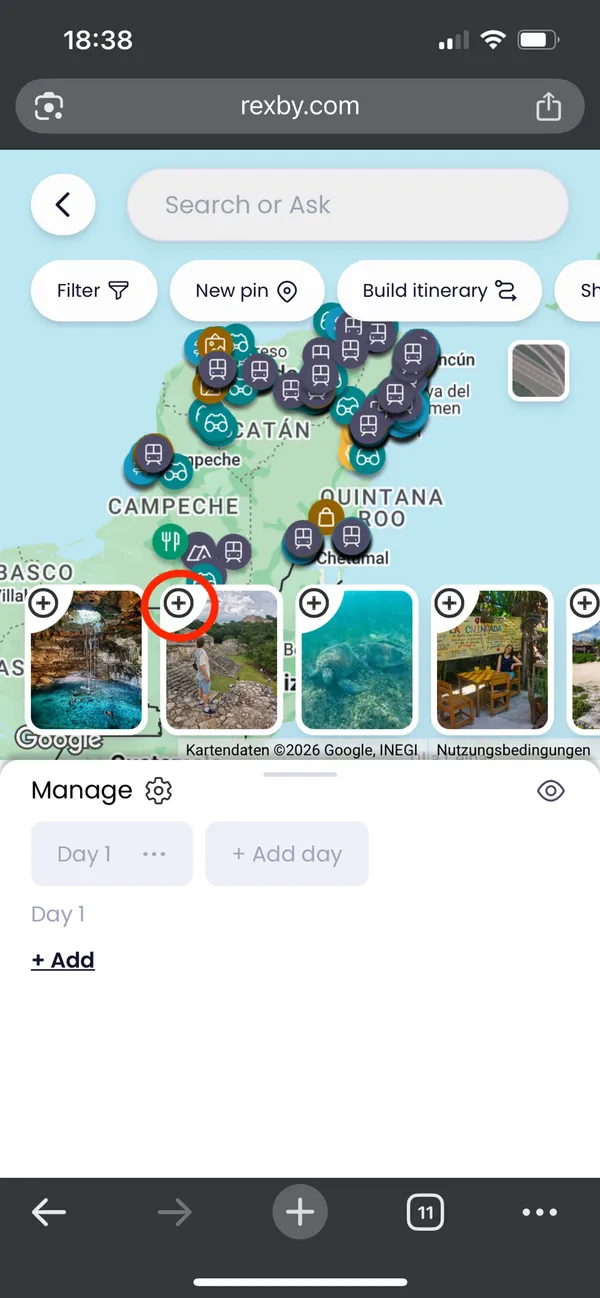Screen dimensions: 600x1298
Task: Go back using the round arrow button
Action: pos(63,205)
